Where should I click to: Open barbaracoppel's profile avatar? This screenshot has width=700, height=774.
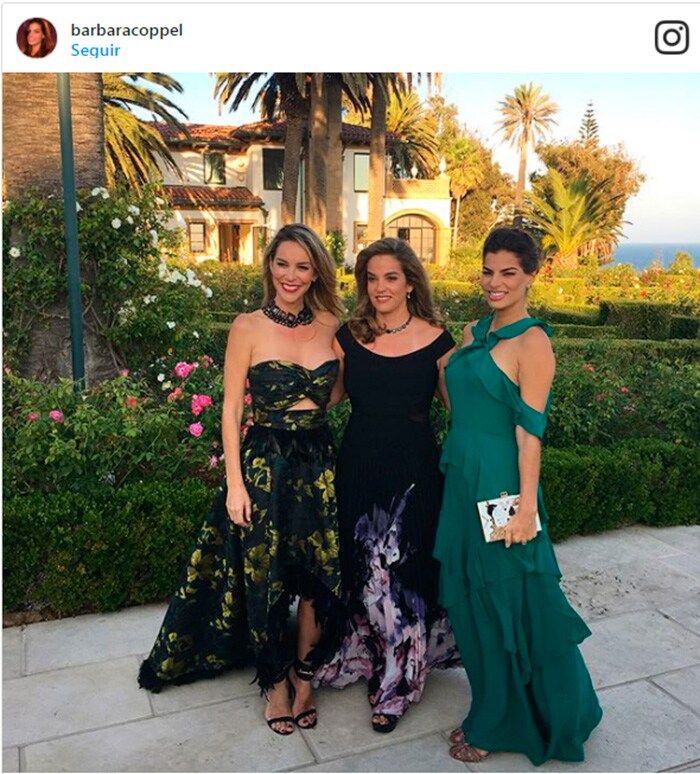(x=36, y=38)
